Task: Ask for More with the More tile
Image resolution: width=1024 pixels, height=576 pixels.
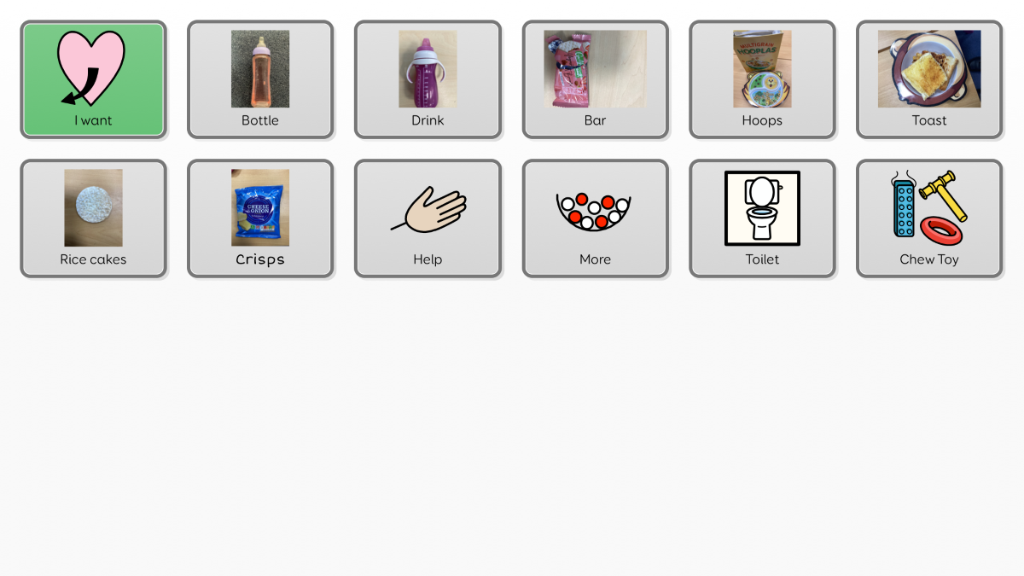Action: pos(595,218)
